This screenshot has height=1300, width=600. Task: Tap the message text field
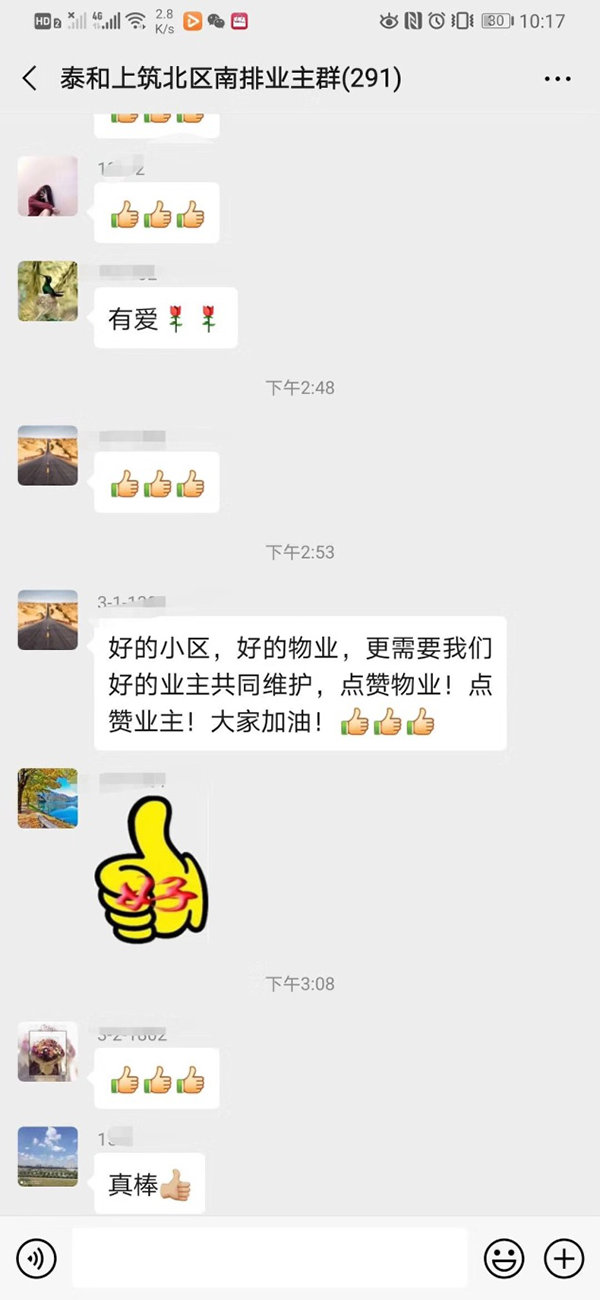[270, 1258]
